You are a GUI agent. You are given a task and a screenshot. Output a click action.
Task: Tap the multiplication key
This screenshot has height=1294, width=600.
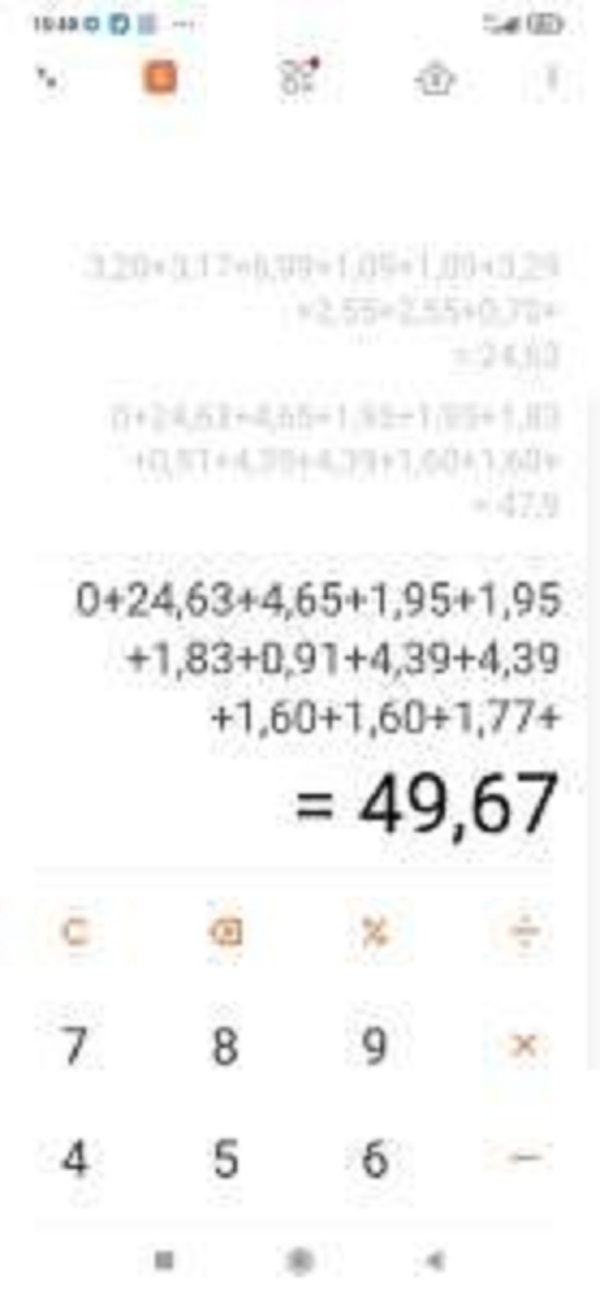point(525,1047)
